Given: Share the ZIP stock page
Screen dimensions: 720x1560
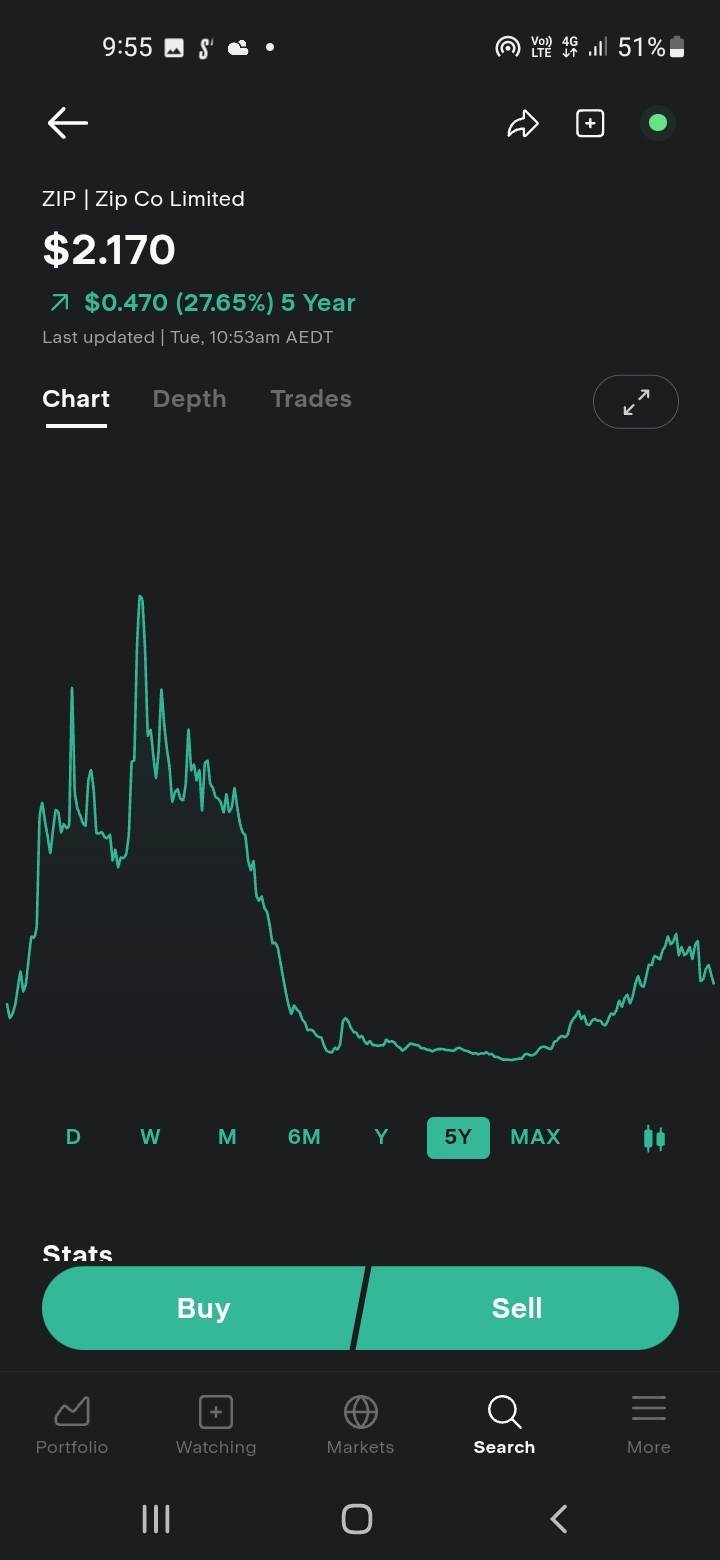Looking at the screenshot, I should (x=523, y=124).
